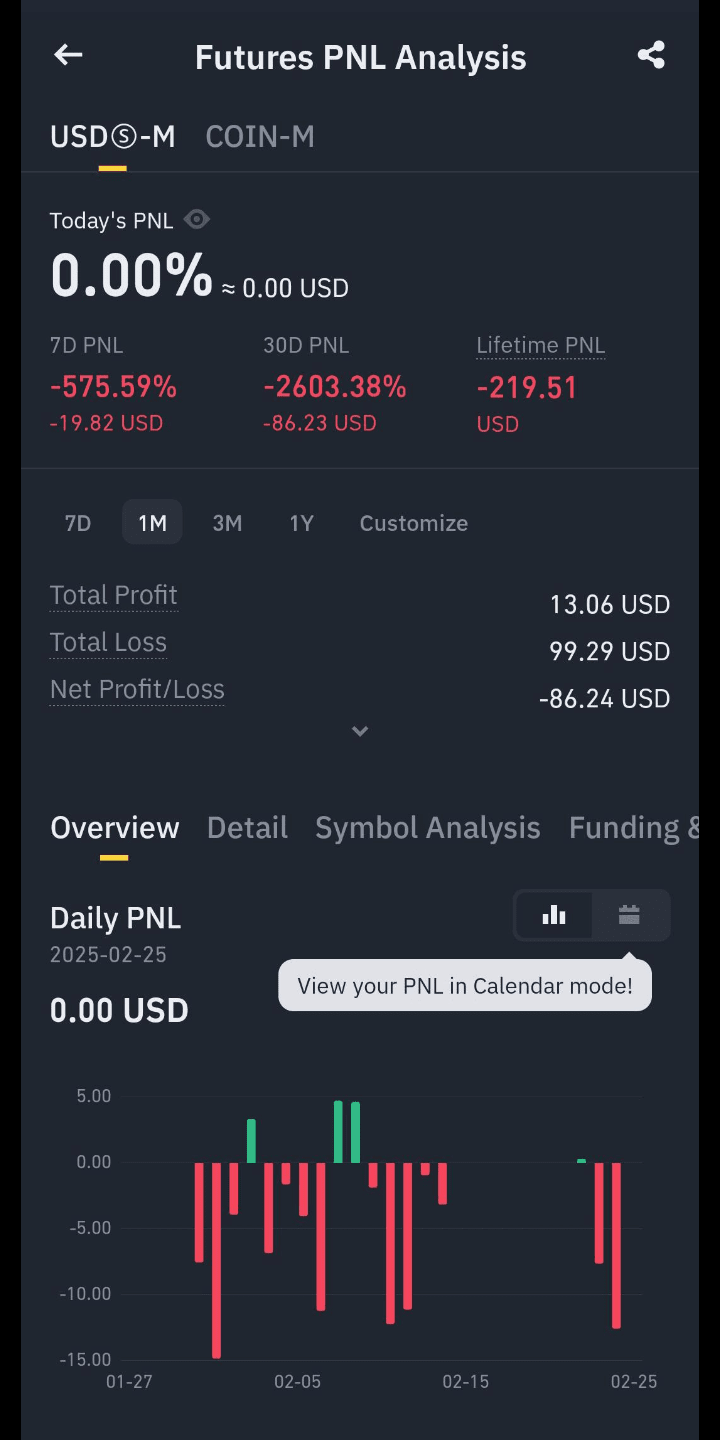This screenshot has width=720, height=1440.
Task: Hide Today's PNL with the eye icon
Action: pyautogui.click(x=197, y=220)
